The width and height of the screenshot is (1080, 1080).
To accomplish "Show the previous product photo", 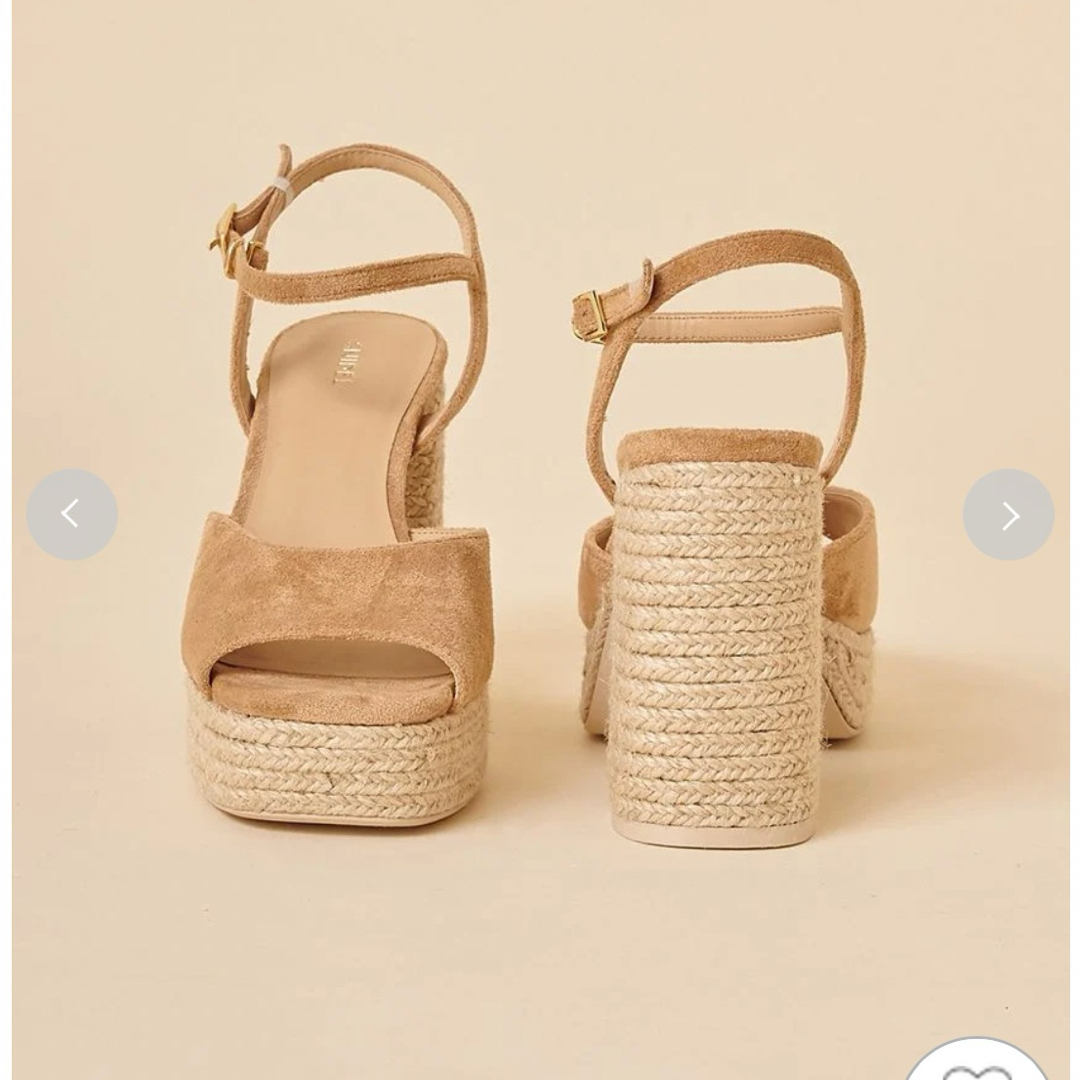I will [71, 514].
